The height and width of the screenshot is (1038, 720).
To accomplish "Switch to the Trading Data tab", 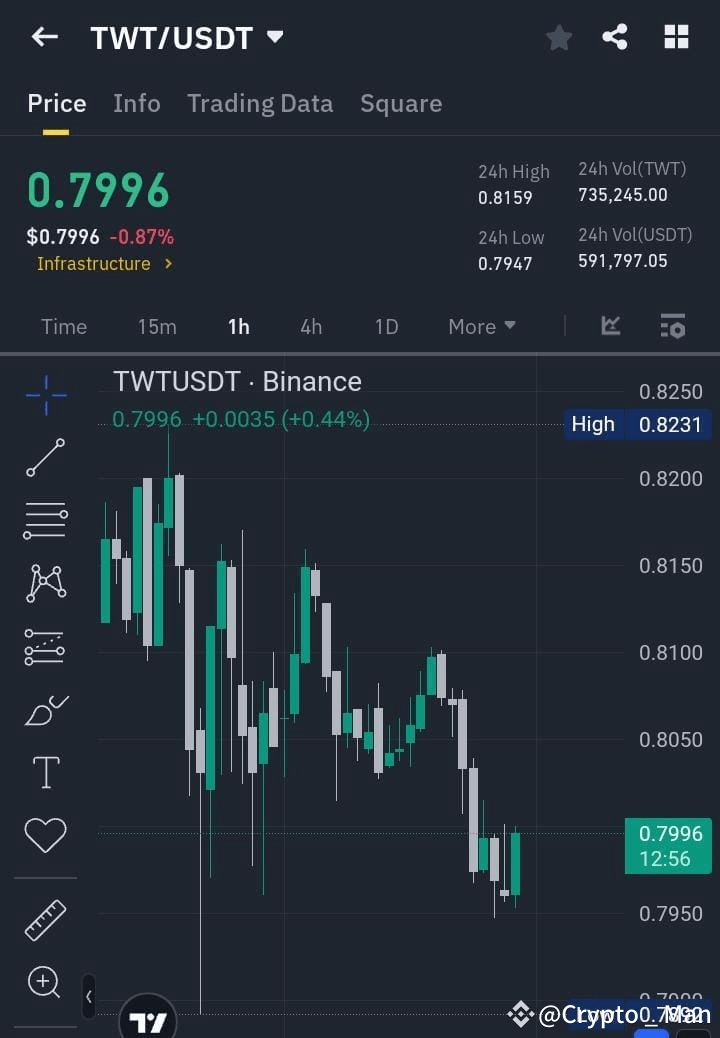I will click(x=260, y=103).
